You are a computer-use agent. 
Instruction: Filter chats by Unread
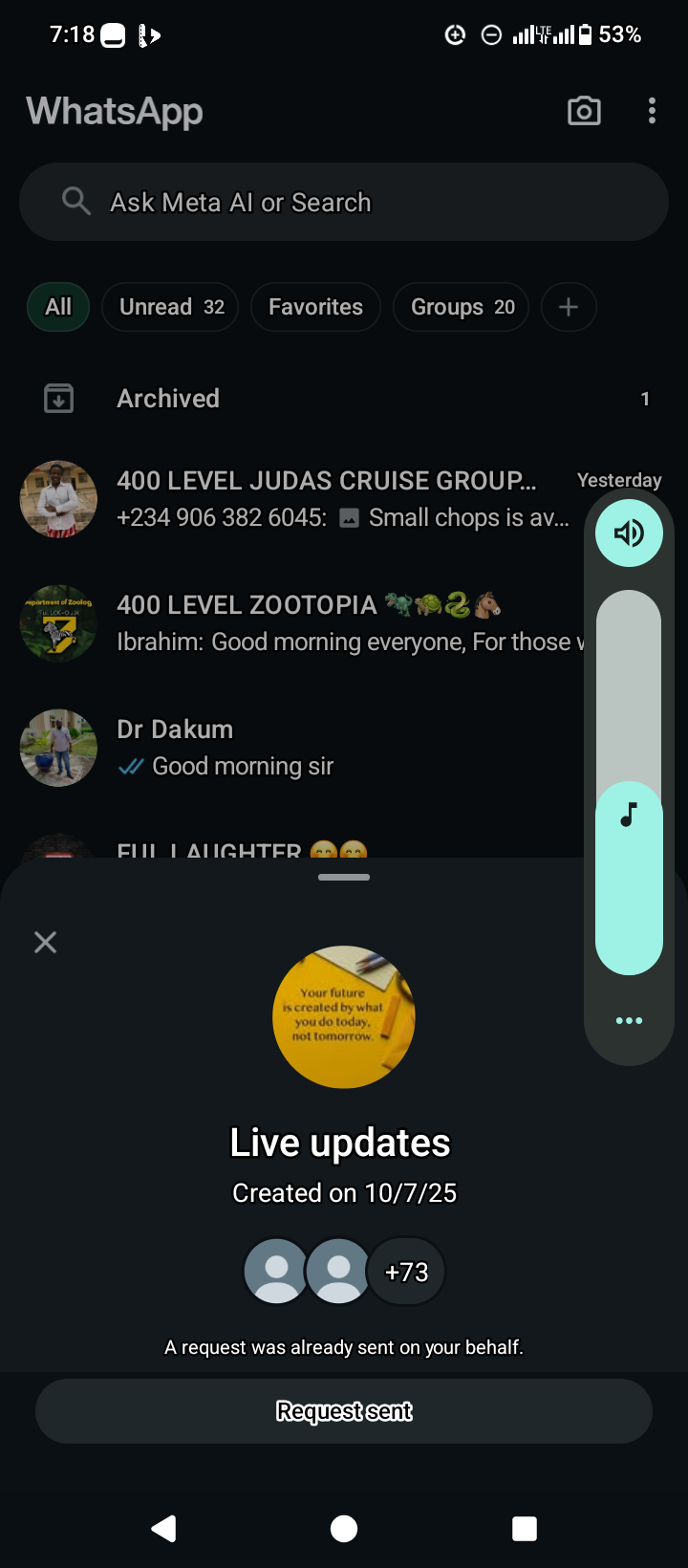(x=171, y=307)
